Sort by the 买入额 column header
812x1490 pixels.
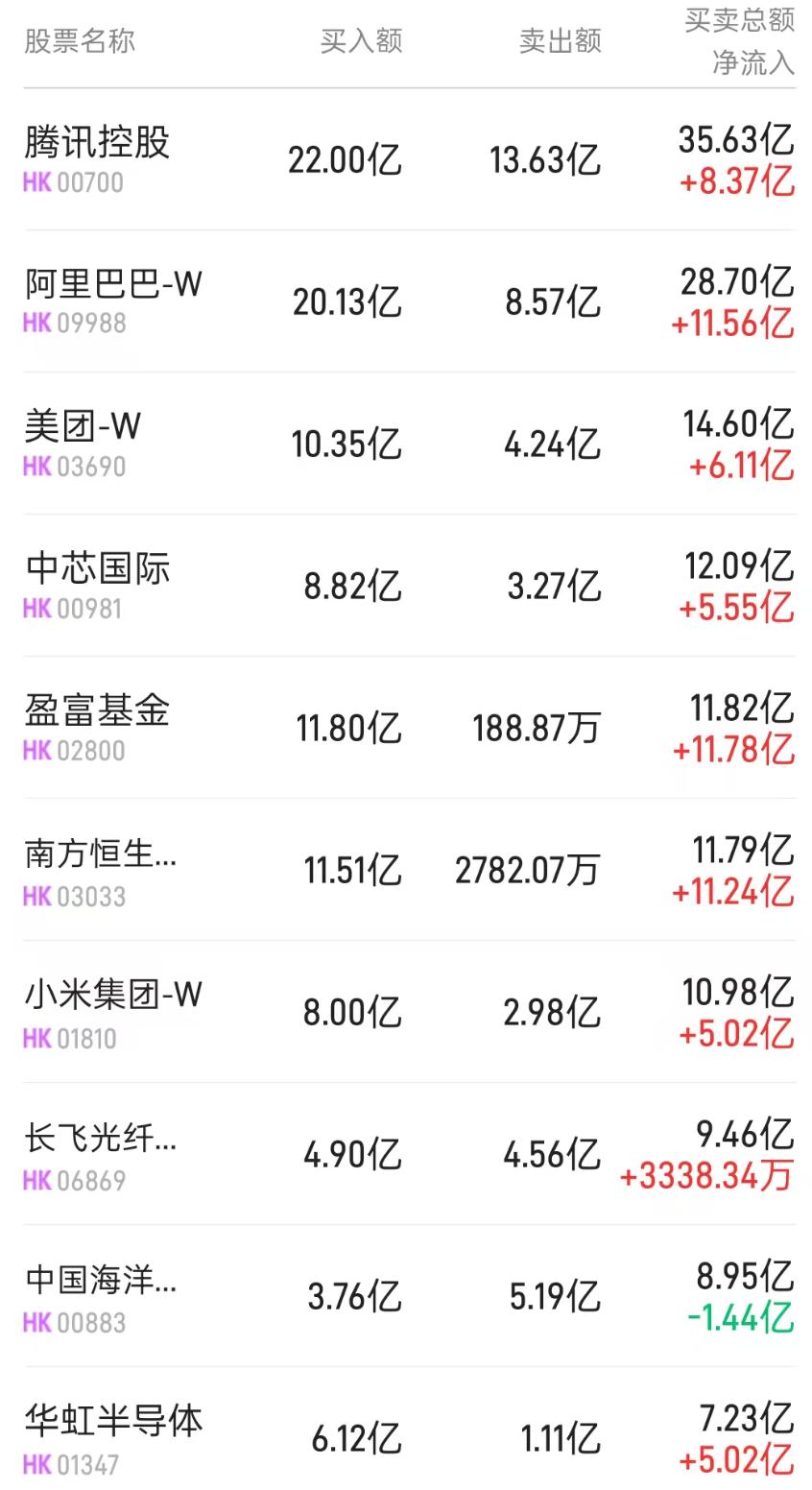coord(362,41)
